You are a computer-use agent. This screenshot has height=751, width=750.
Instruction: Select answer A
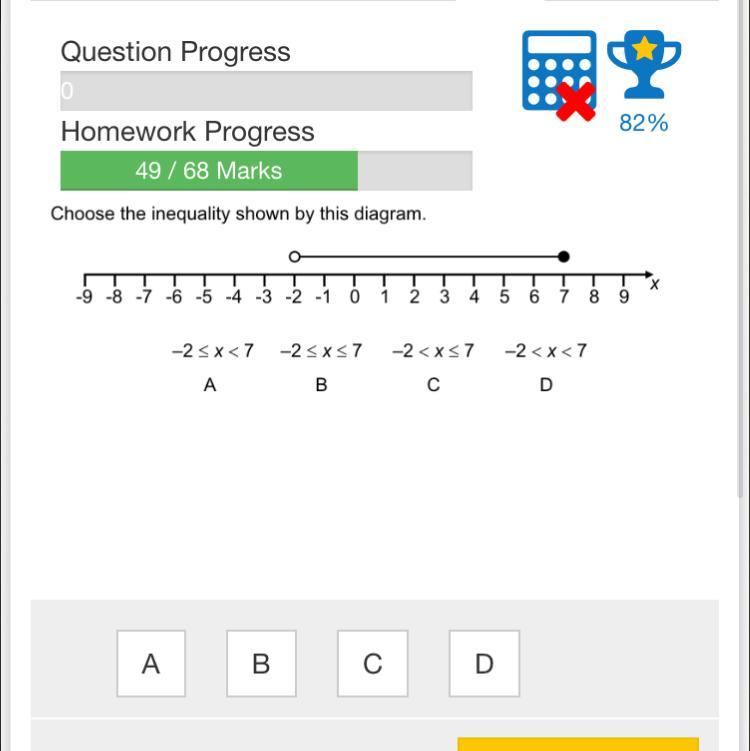click(151, 663)
